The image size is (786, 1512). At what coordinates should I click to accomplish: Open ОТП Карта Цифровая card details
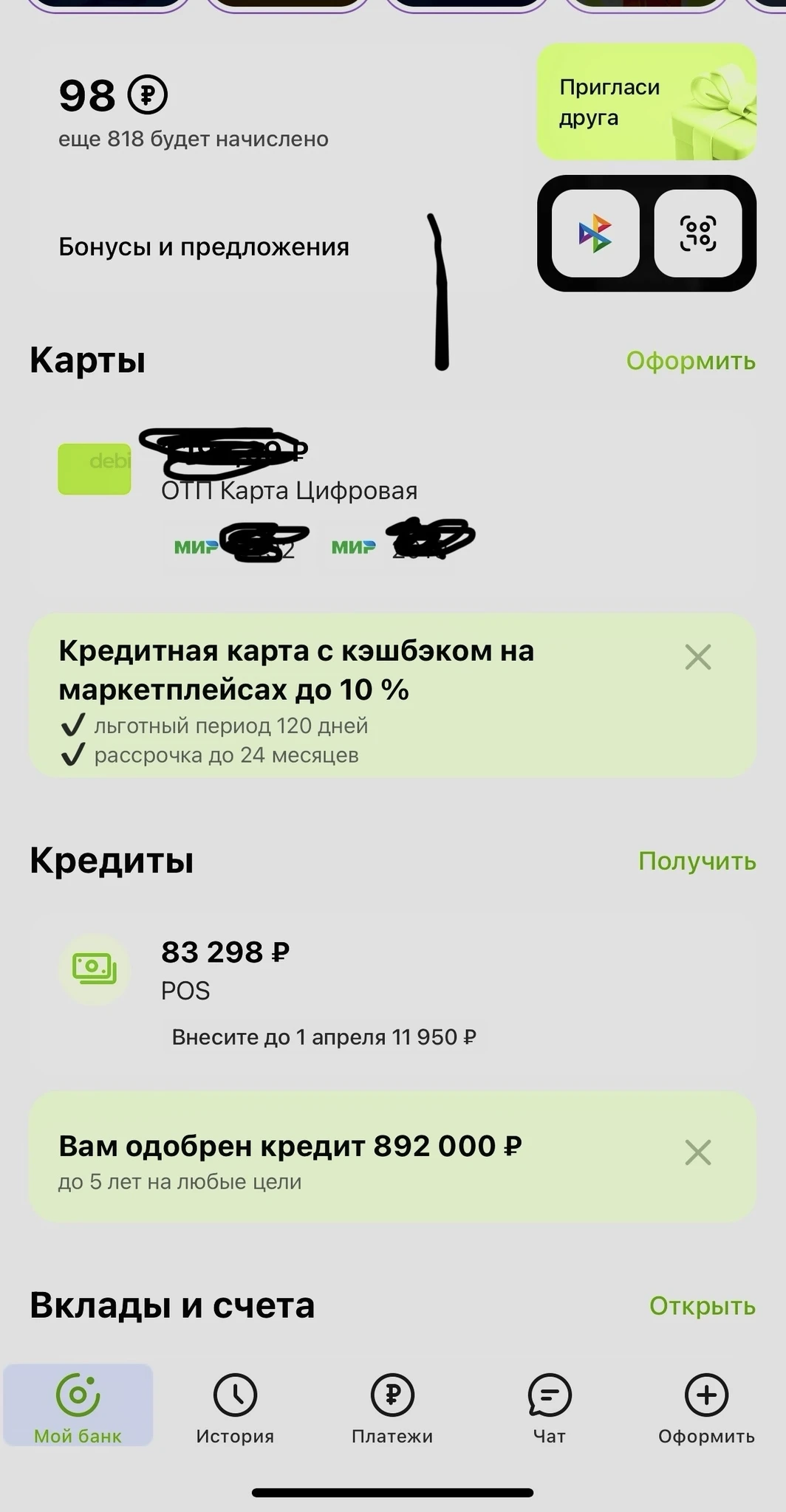click(290, 491)
